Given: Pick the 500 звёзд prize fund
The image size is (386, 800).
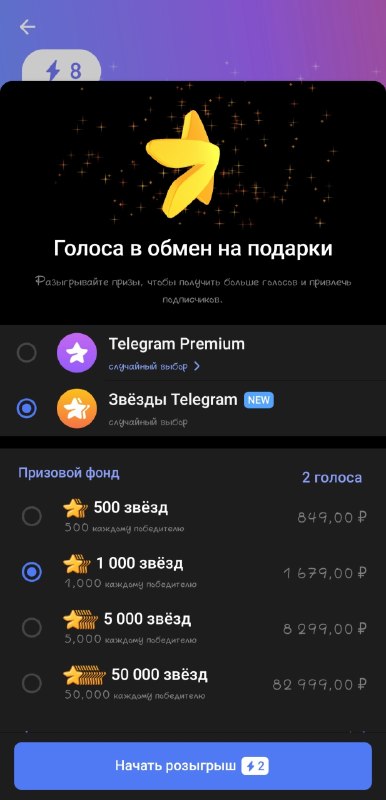Looking at the screenshot, I should [193, 517].
